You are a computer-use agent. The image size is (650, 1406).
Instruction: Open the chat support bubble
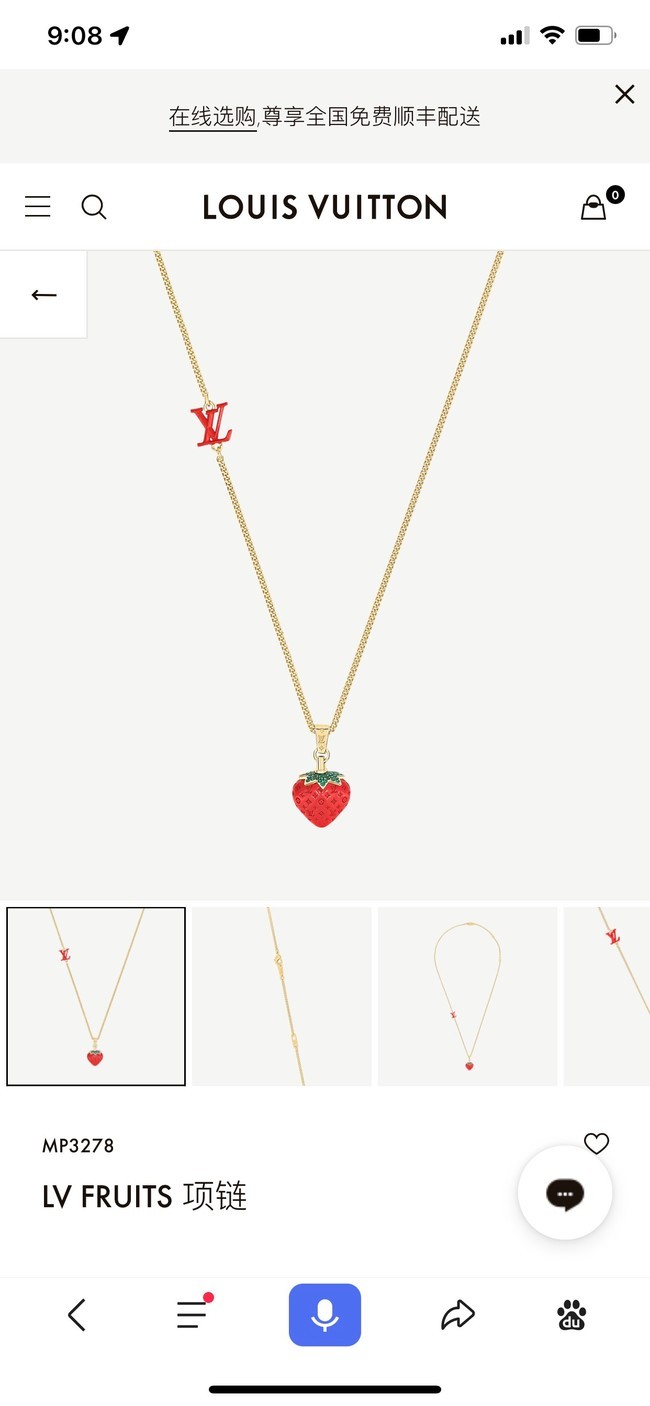tap(565, 1193)
